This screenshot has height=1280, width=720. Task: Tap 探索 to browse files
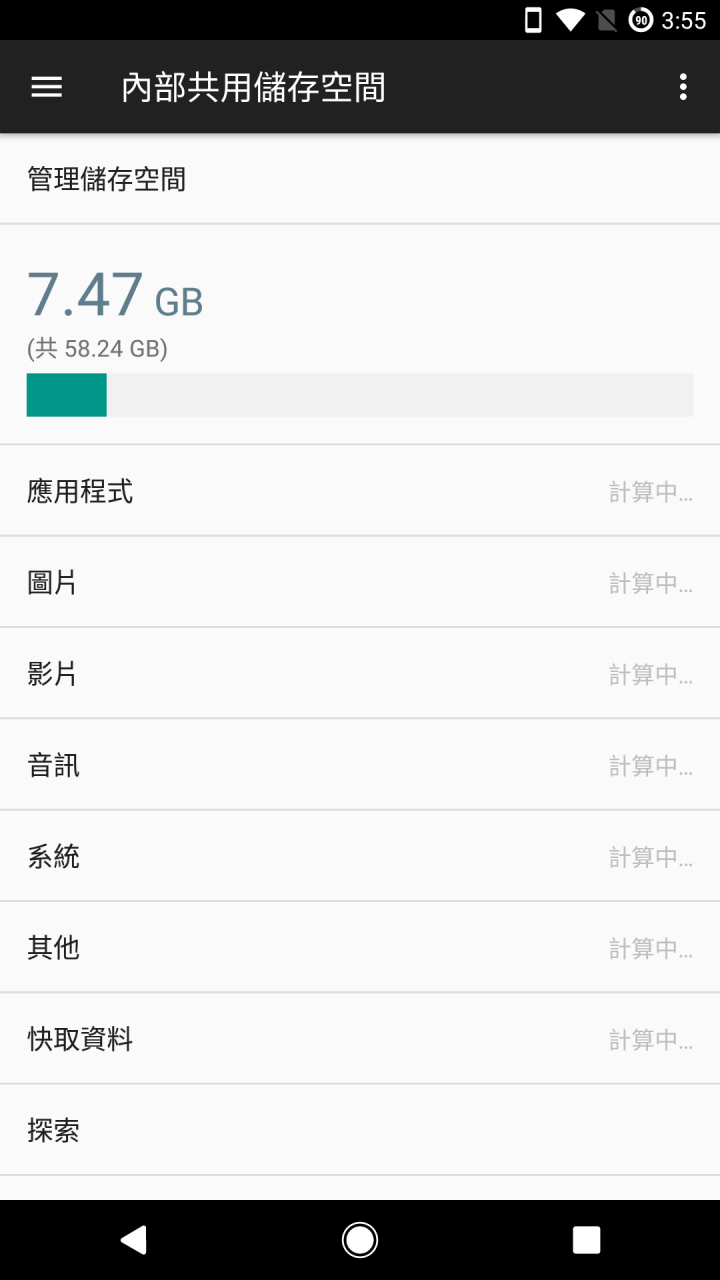click(x=360, y=1131)
